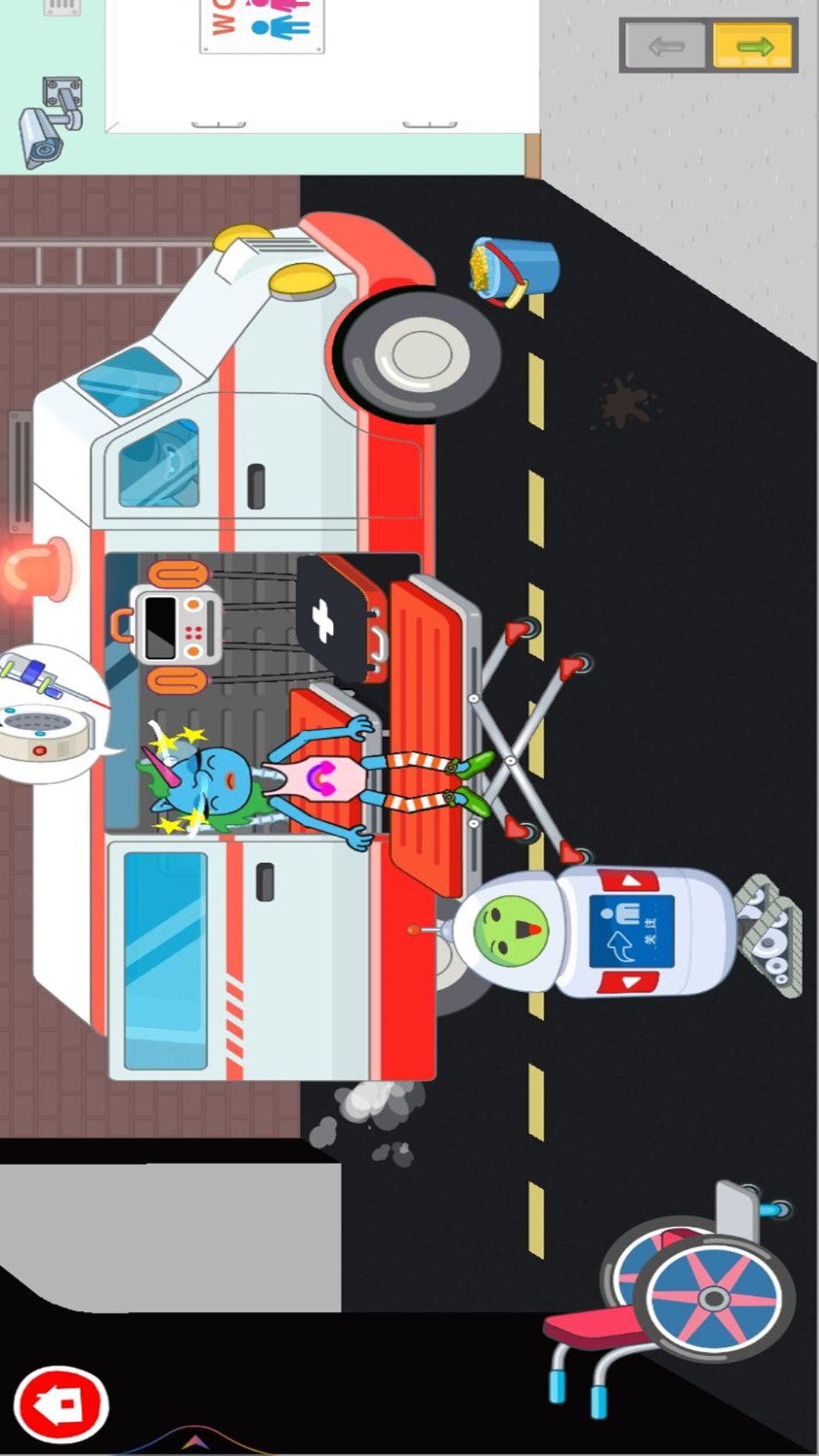
Task: Return home with the red house button
Action: click(x=61, y=1404)
